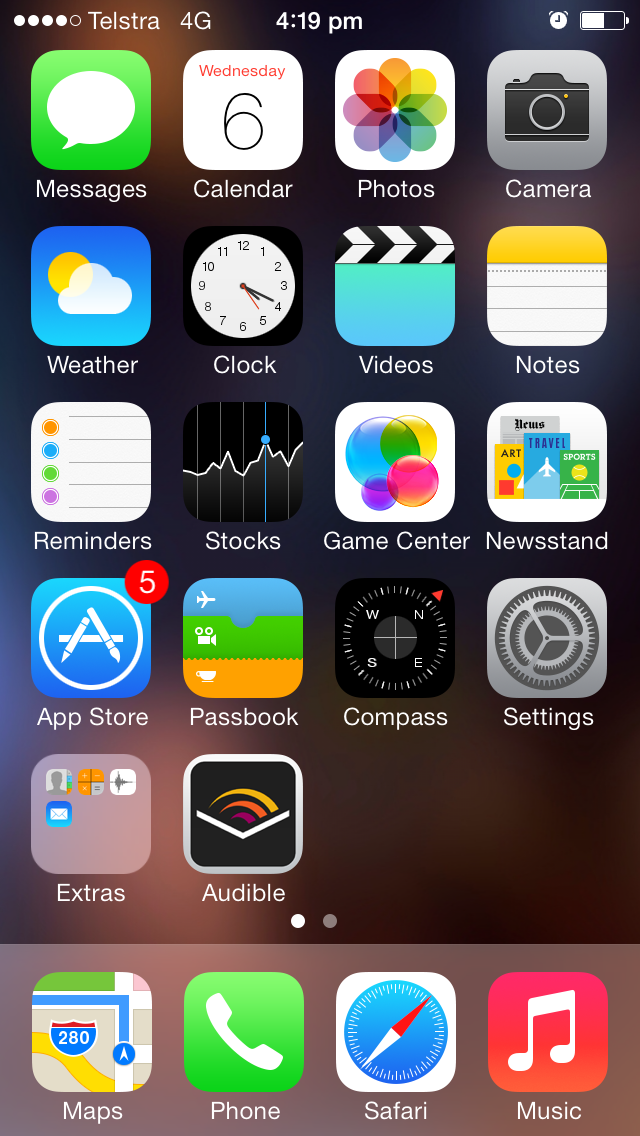Viewport: 640px width, 1136px height.
Task: Launch the Notes app
Action: pyautogui.click(x=547, y=286)
